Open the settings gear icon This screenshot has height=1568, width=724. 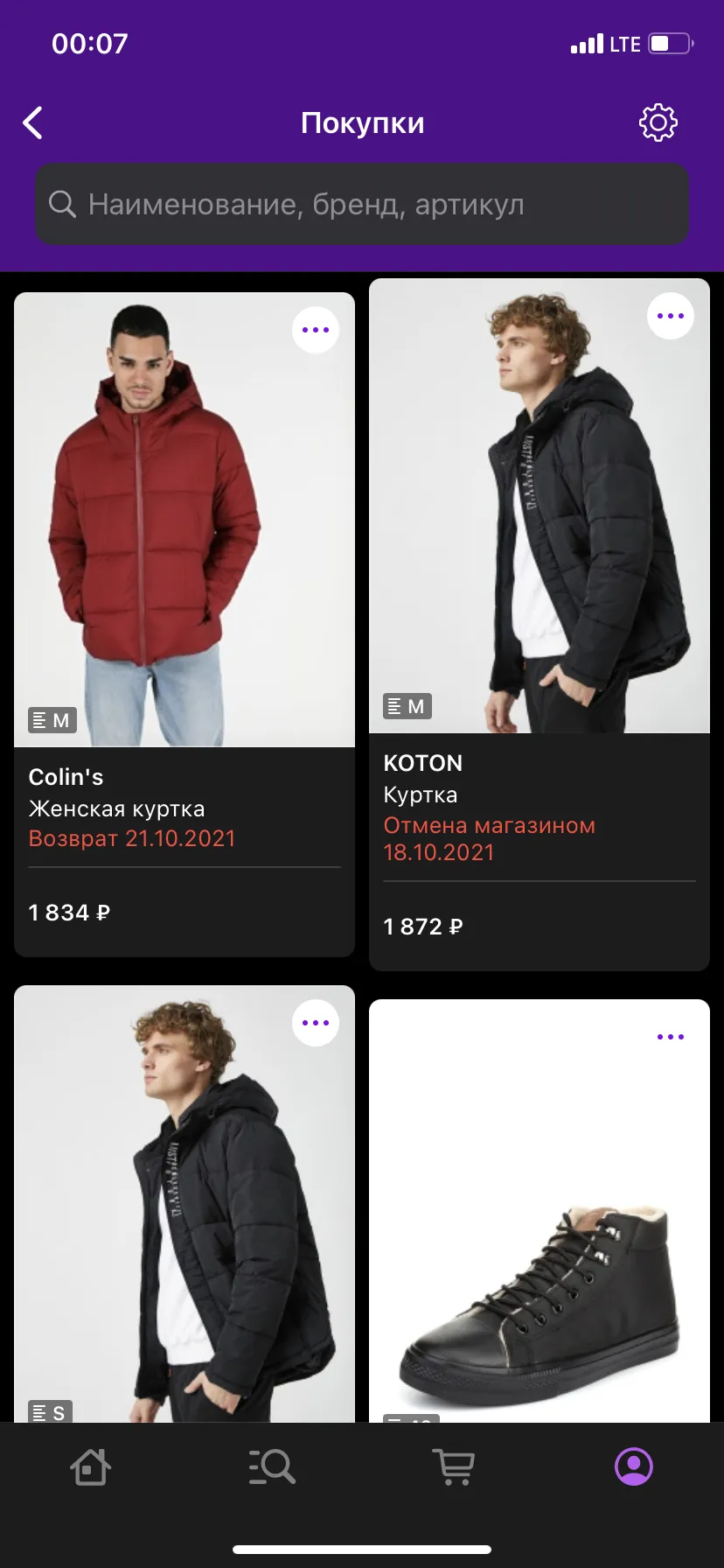(658, 122)
